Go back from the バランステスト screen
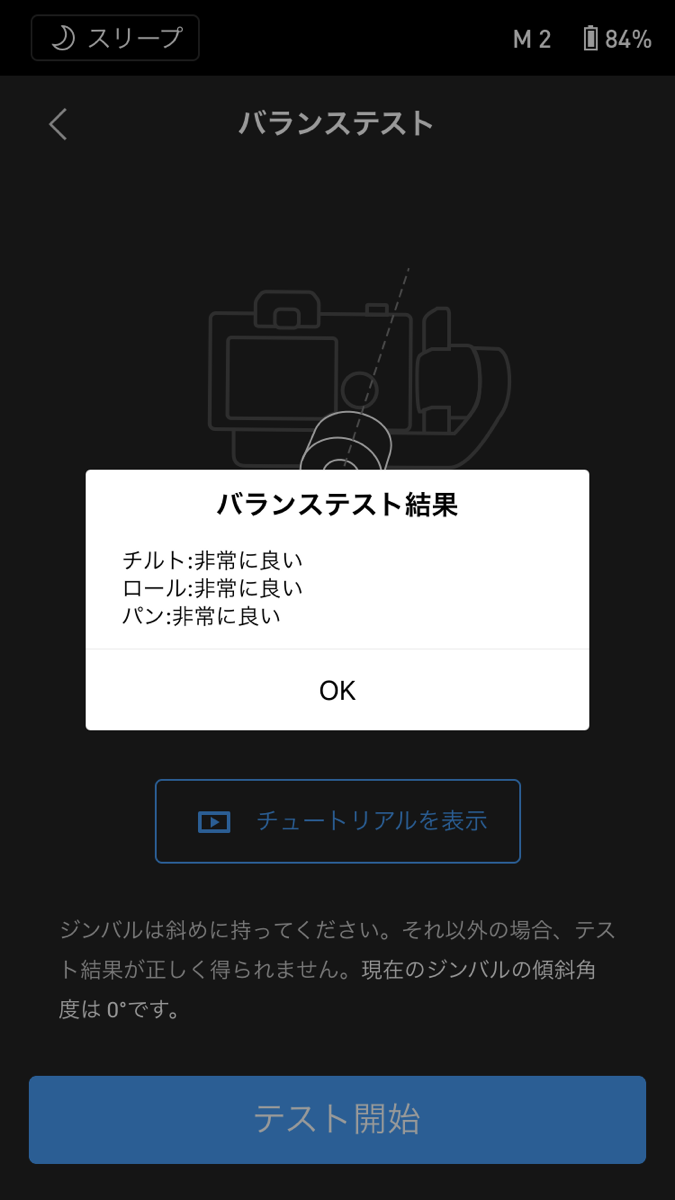 pos(58,124)
